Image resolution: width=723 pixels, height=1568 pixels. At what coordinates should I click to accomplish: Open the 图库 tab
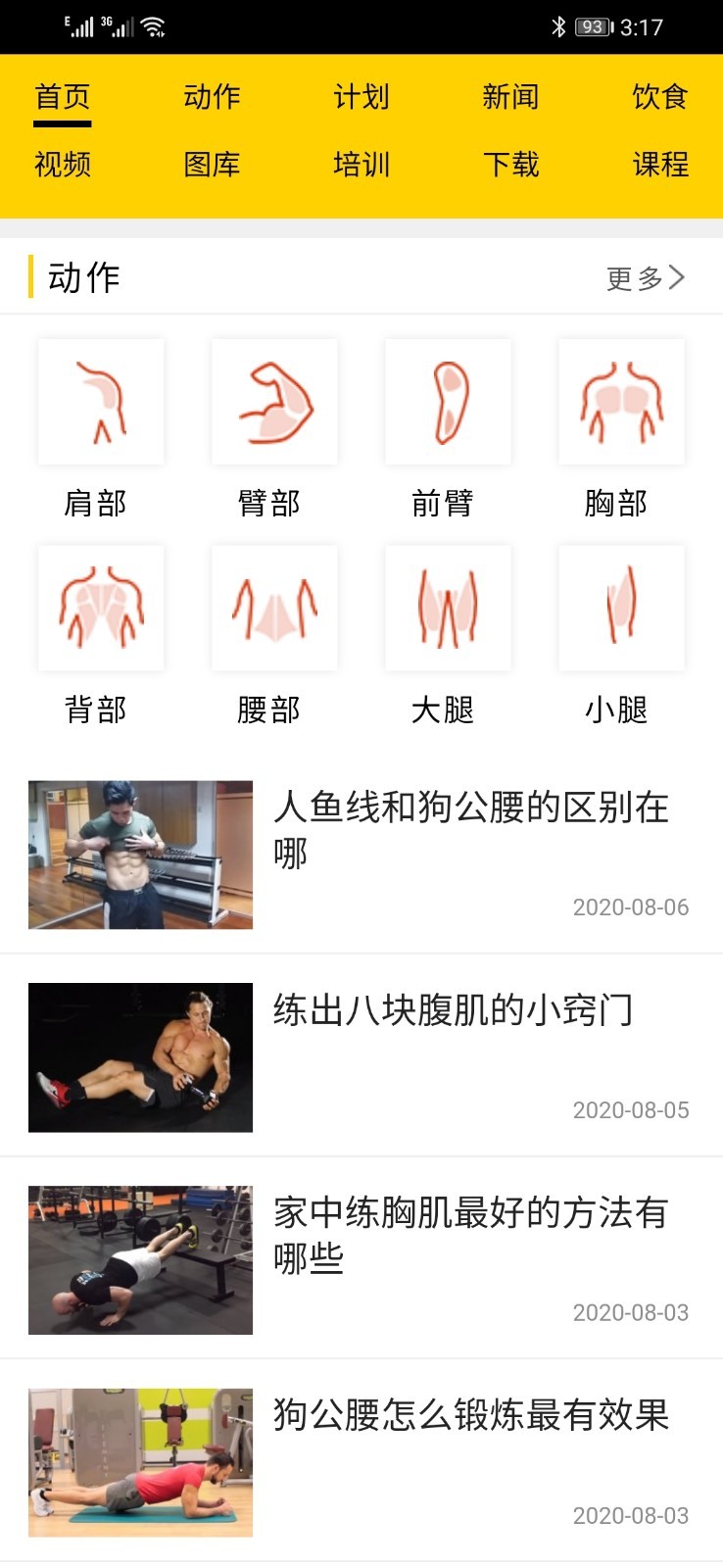click(x=212, y=164)
